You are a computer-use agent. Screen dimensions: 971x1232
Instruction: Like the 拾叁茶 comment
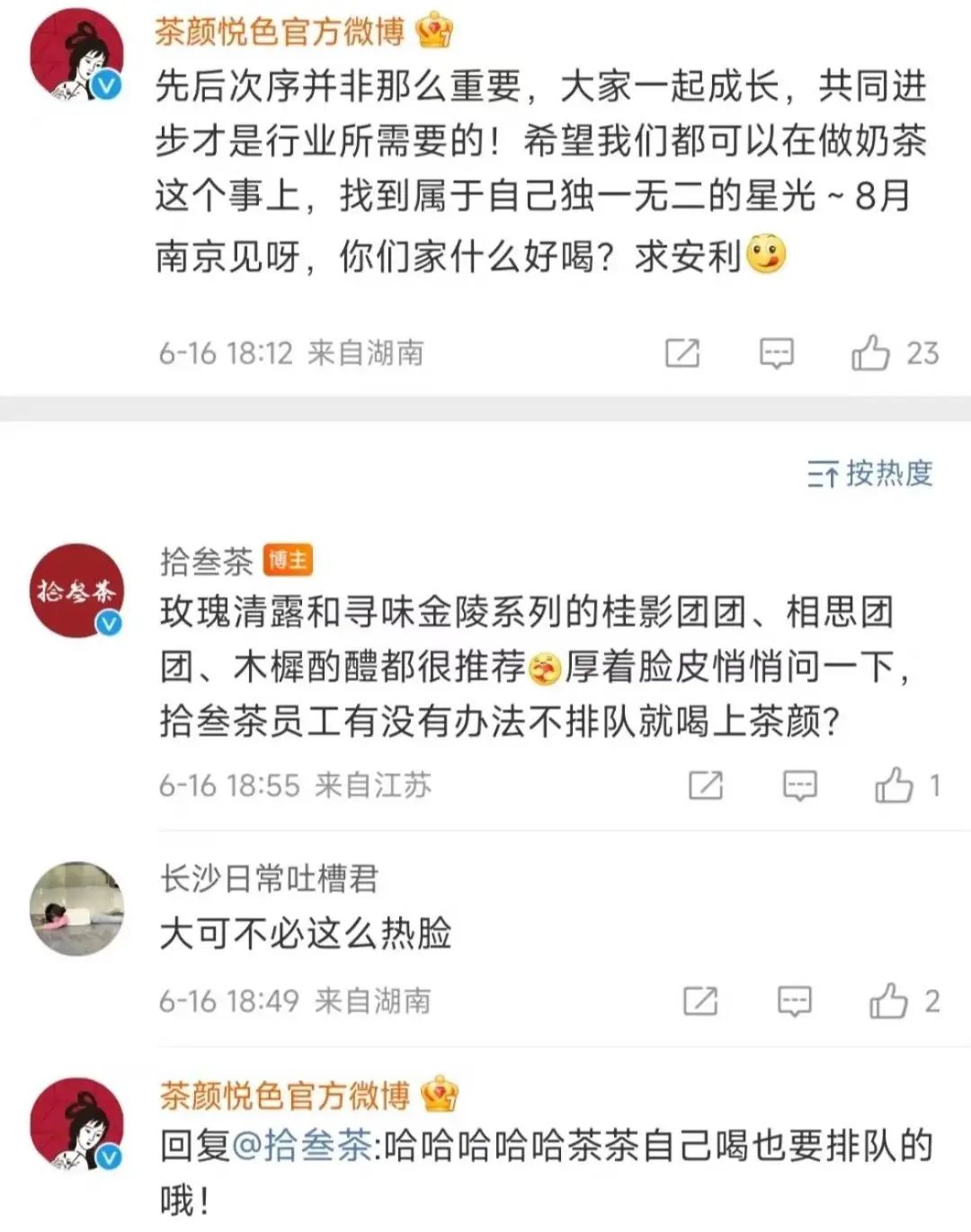894,785
